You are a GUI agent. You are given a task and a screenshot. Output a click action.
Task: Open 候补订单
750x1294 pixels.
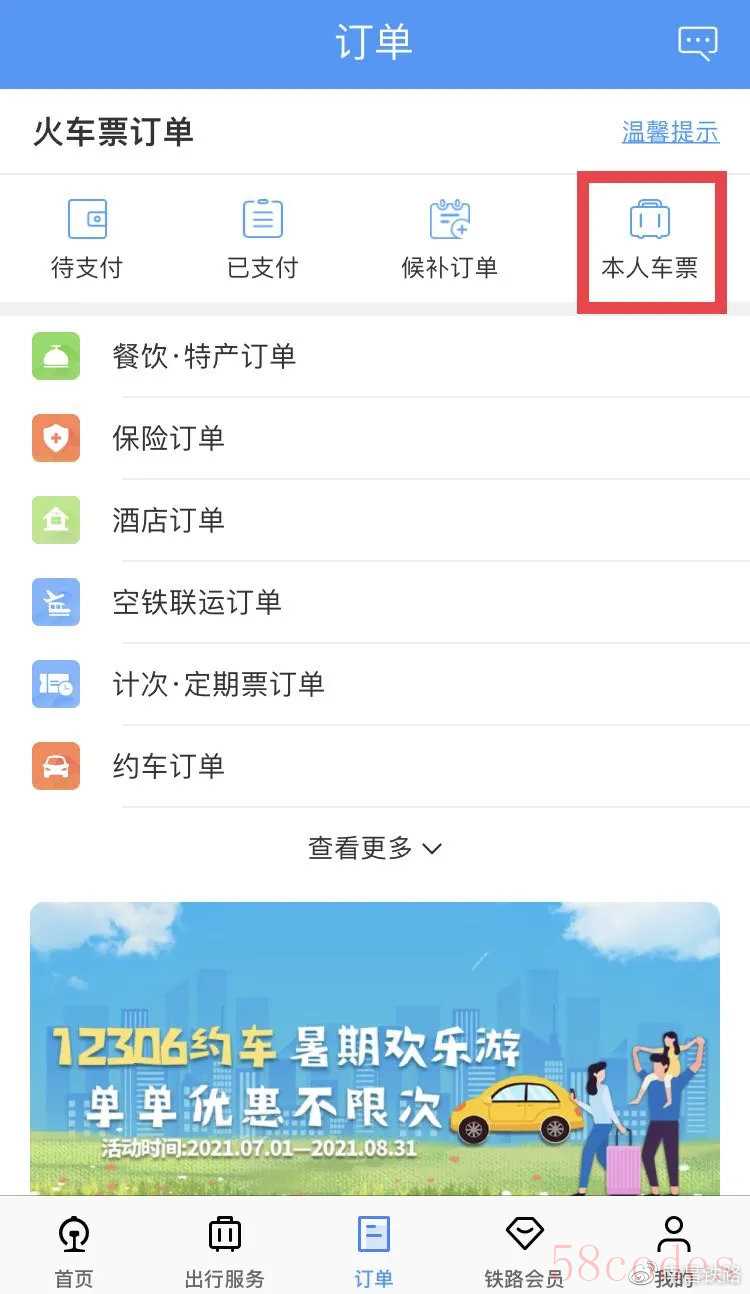click(449, 239)
